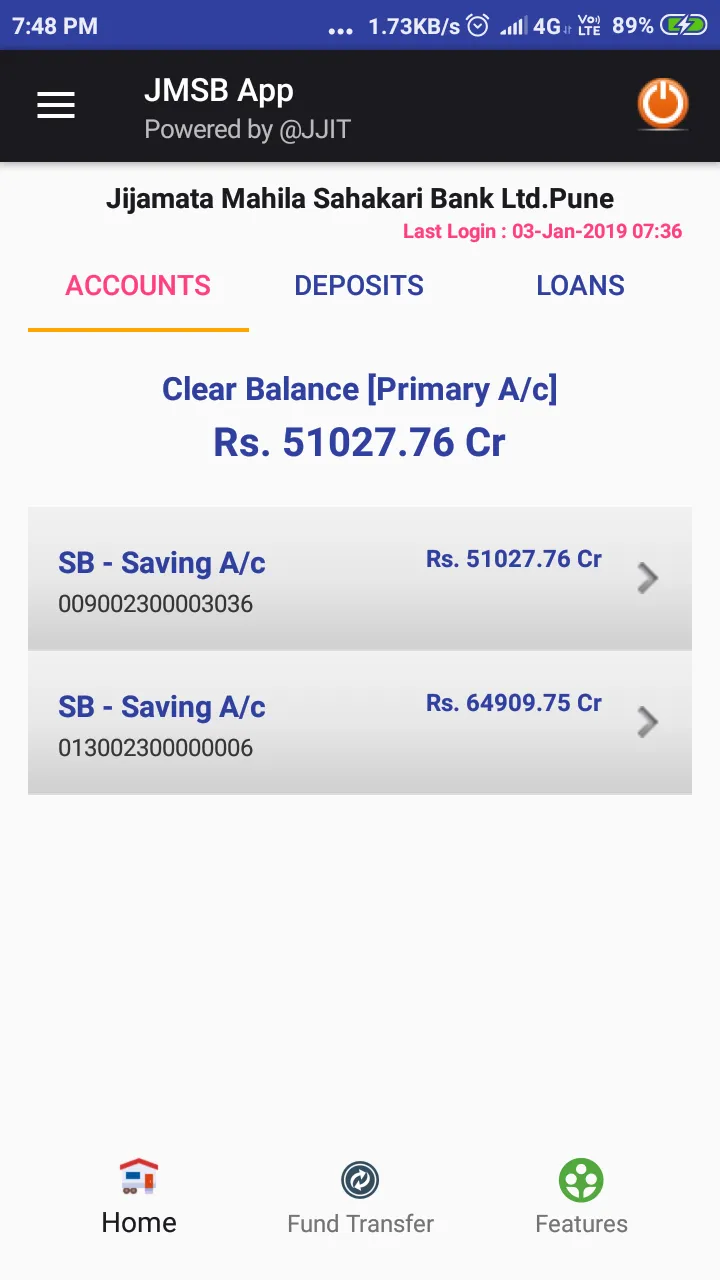
Task: Go to the Home tab
Action: click(x=139, y=1198)
